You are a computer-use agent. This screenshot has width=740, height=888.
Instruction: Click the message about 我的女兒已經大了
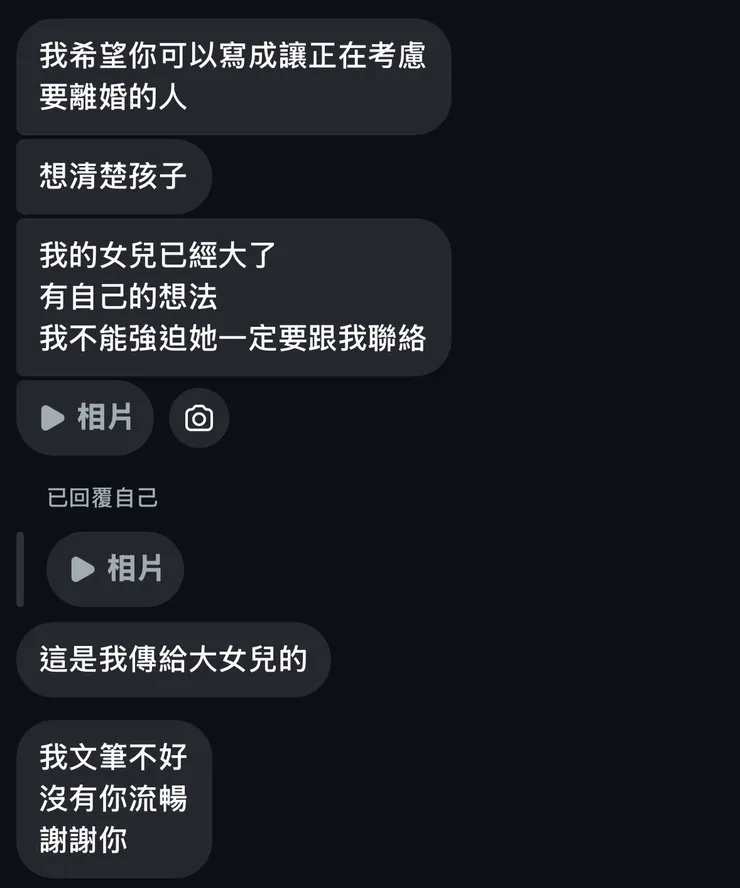232,296
